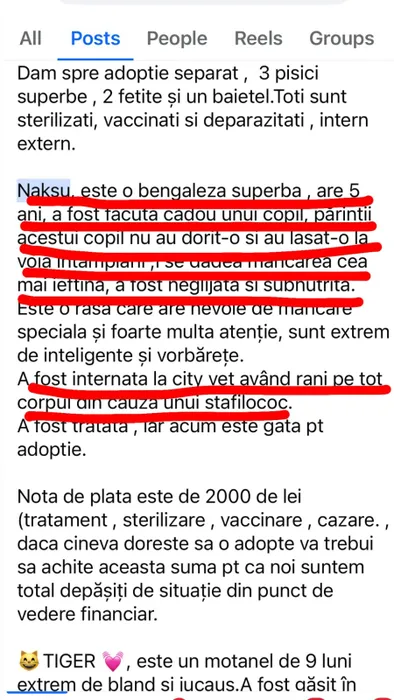
Task: Open the People tab
Action: click(177, 38)
